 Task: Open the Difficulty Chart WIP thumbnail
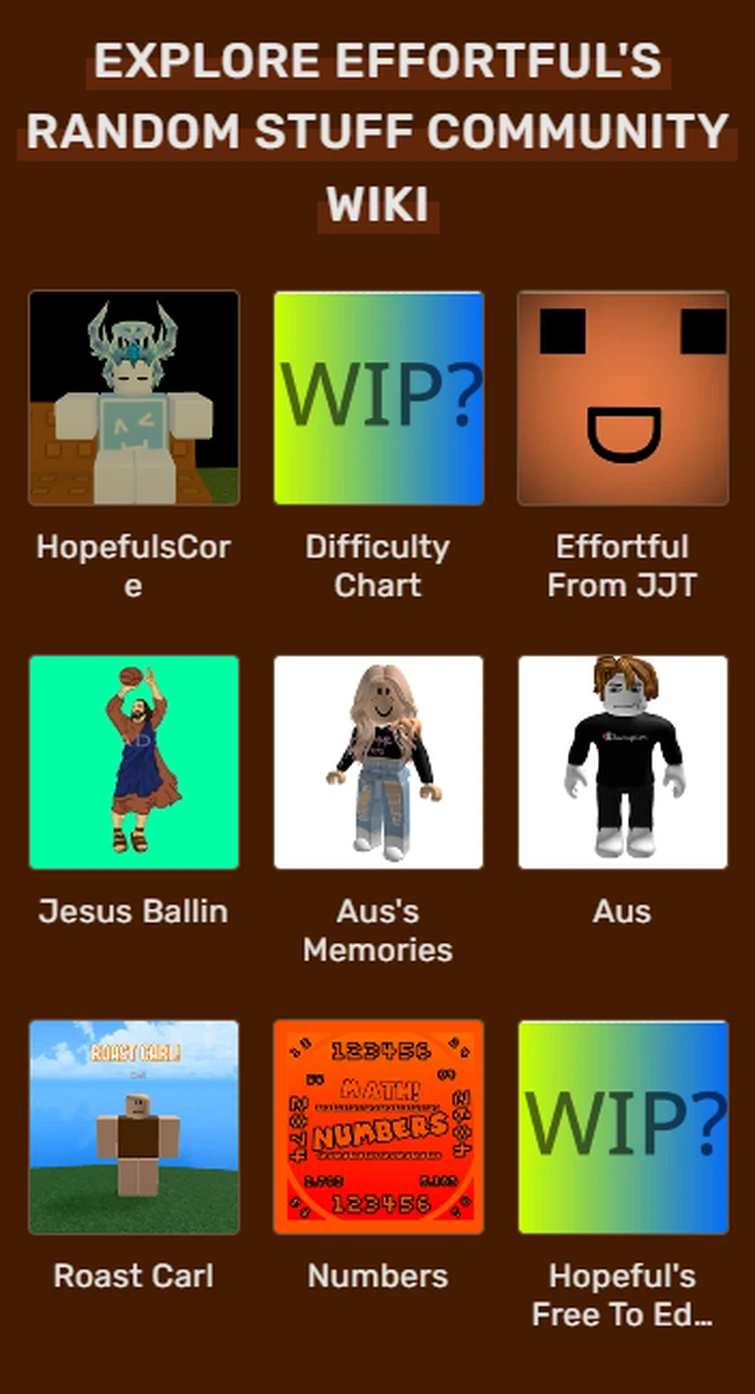click(379, 398)
